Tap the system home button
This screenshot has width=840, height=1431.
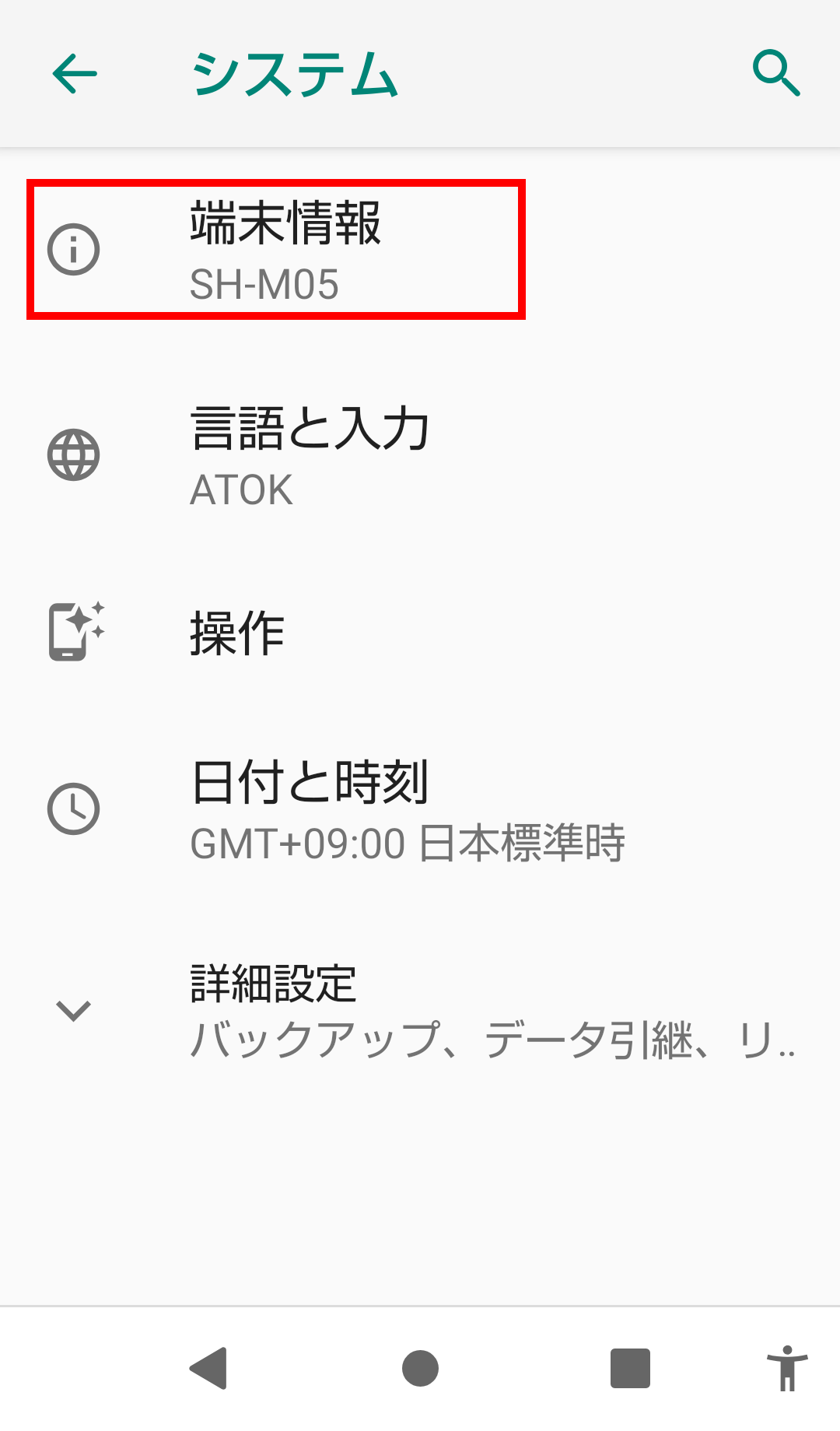click(x=420, y=1368)
